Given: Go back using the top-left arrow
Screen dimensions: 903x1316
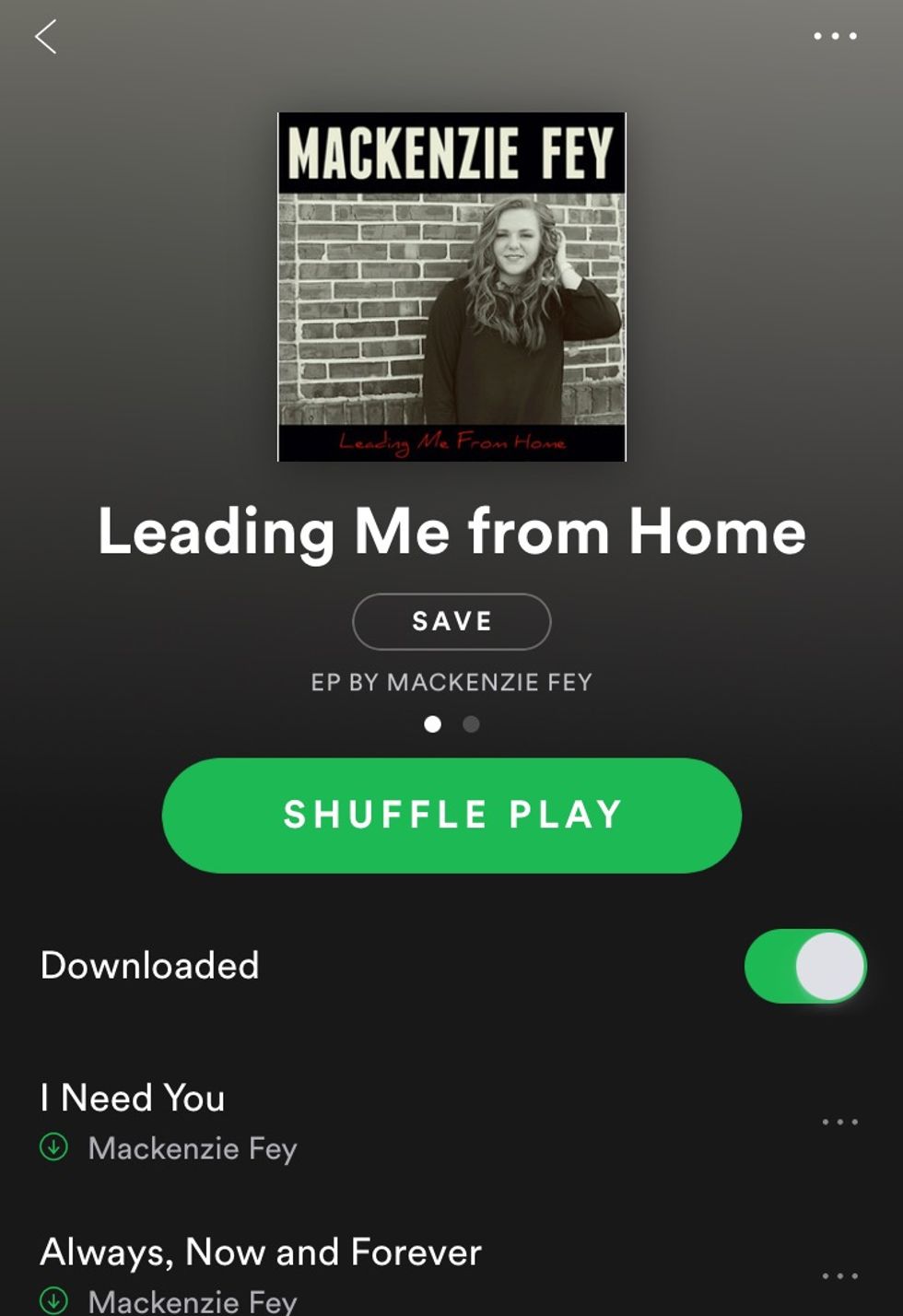Looking at the screenshot, I should point(46,38).
